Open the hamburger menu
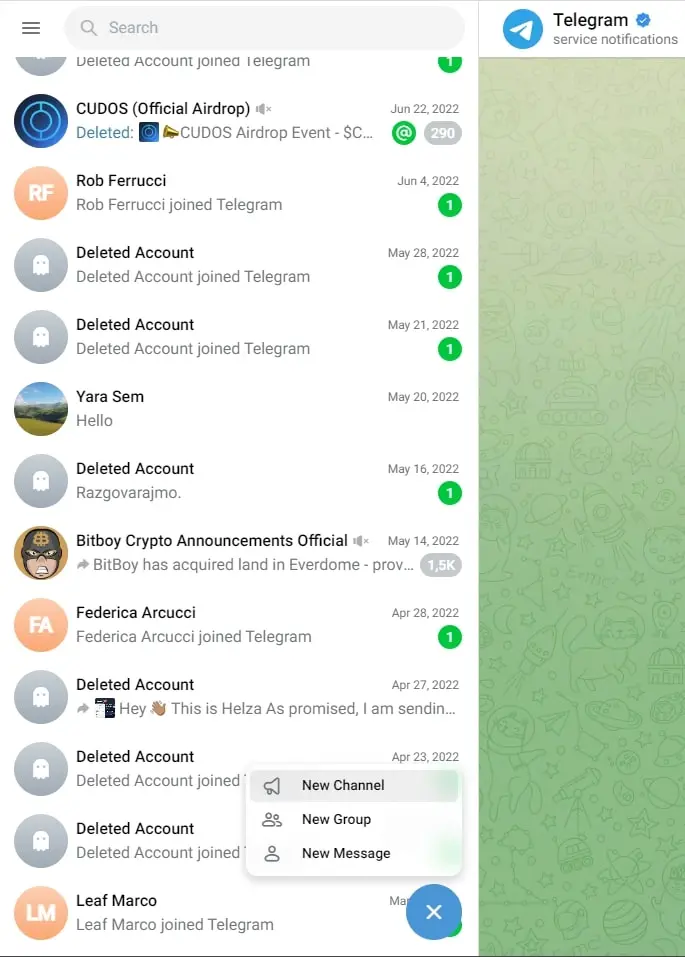This screenshot has width=685, height=957. pos(31,28)
